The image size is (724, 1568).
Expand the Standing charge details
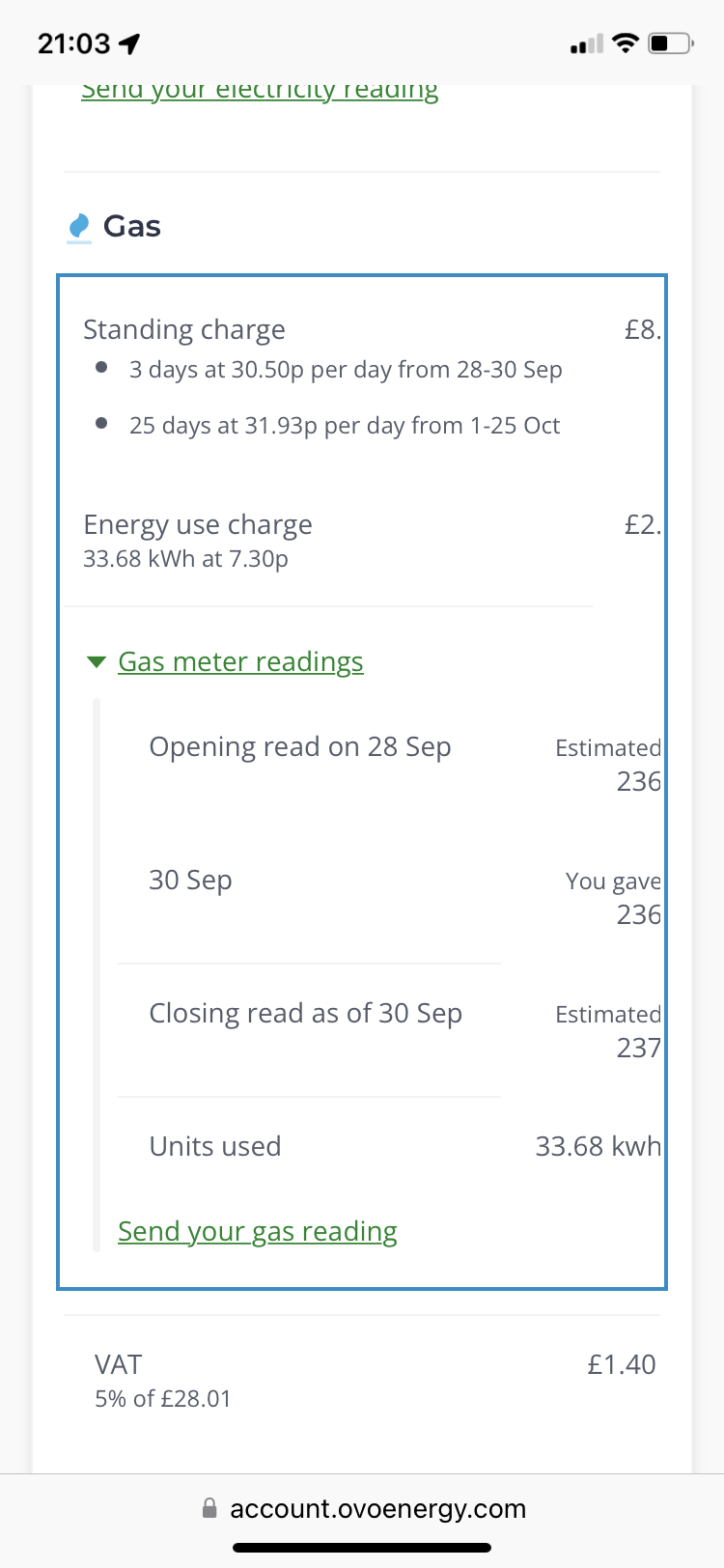coord(183,329)
